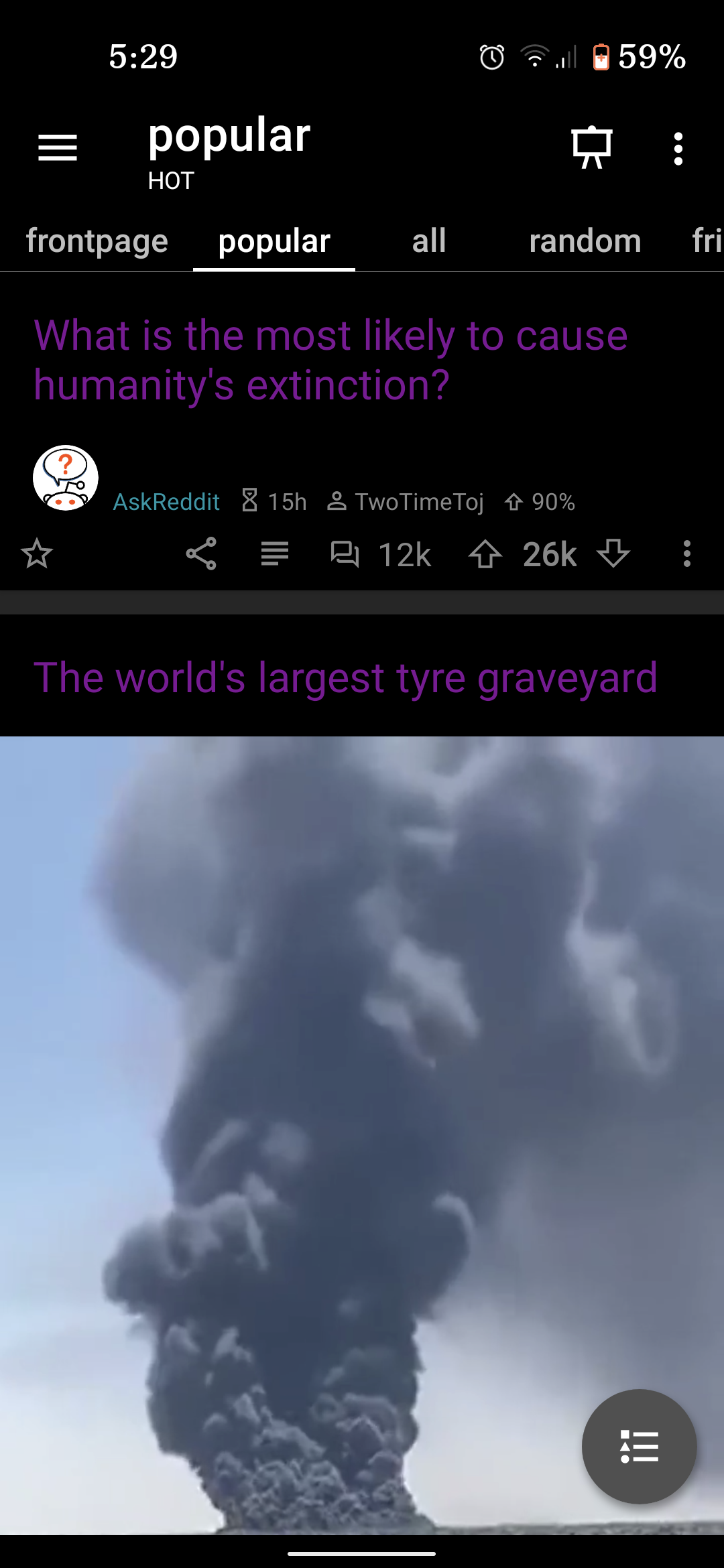Switch to the all tab

click(x=429, y=241)
